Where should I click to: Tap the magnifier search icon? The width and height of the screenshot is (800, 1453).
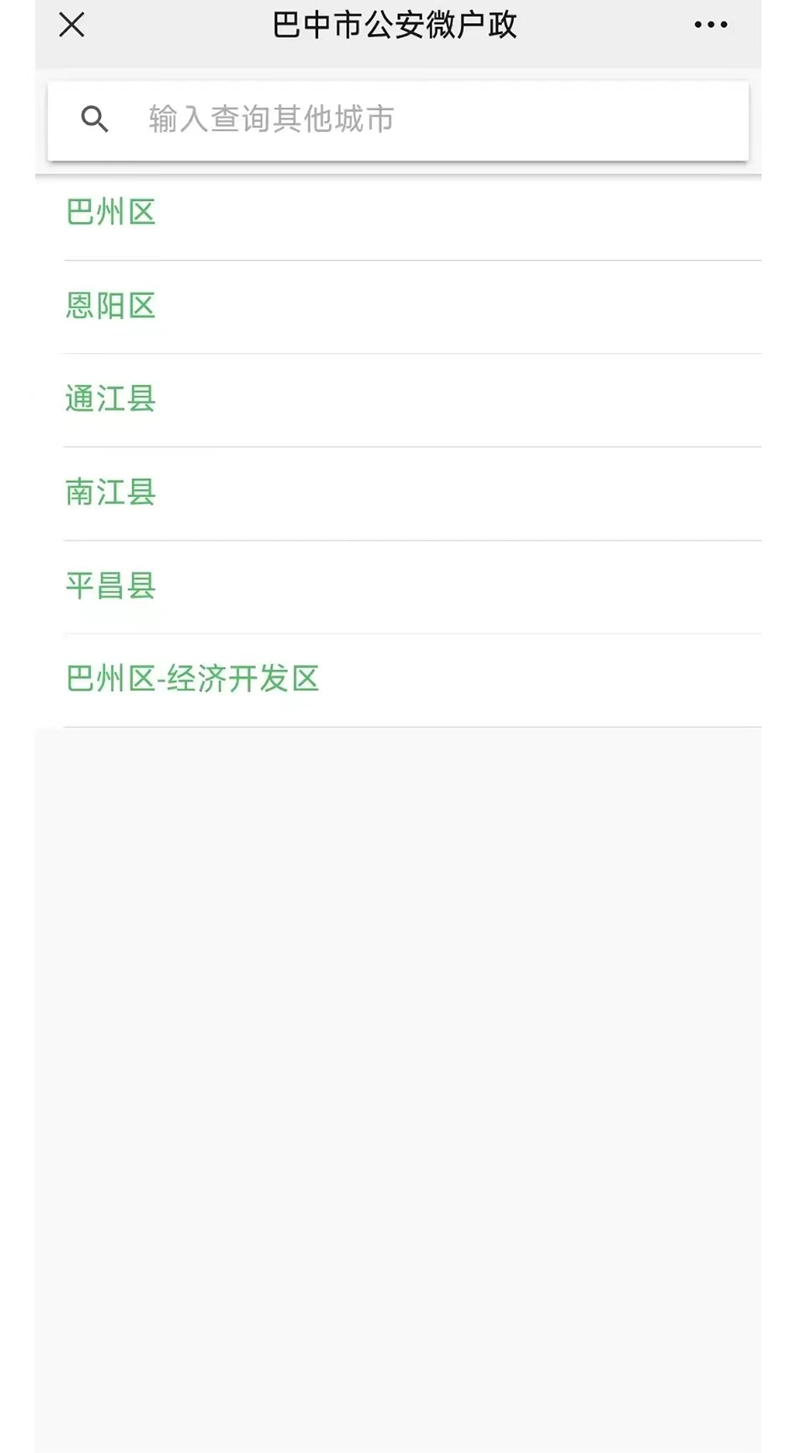click(95, 120)
